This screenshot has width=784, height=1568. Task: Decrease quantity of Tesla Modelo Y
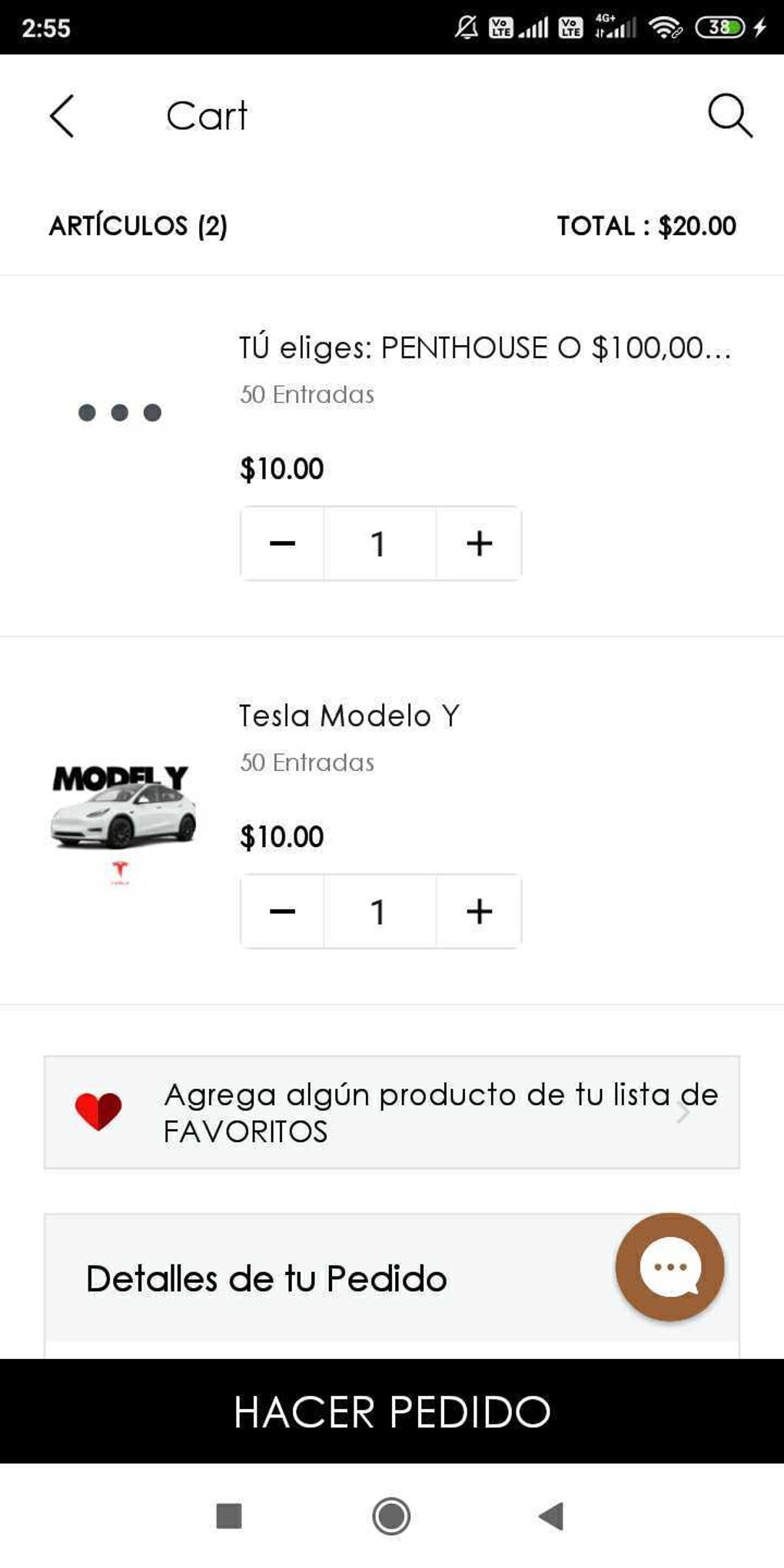click(x=282, y=912)
